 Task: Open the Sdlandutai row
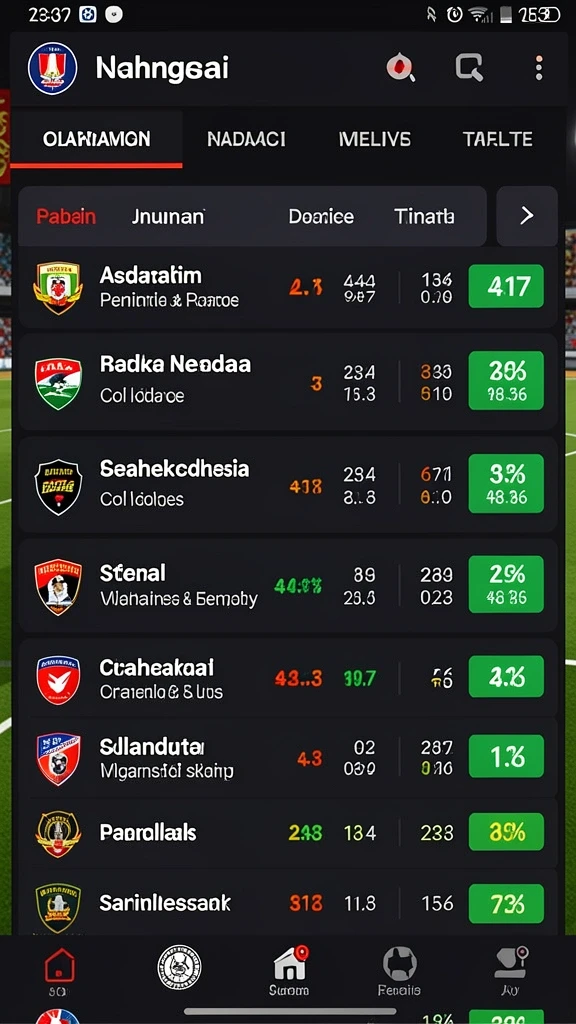point(288,758)
